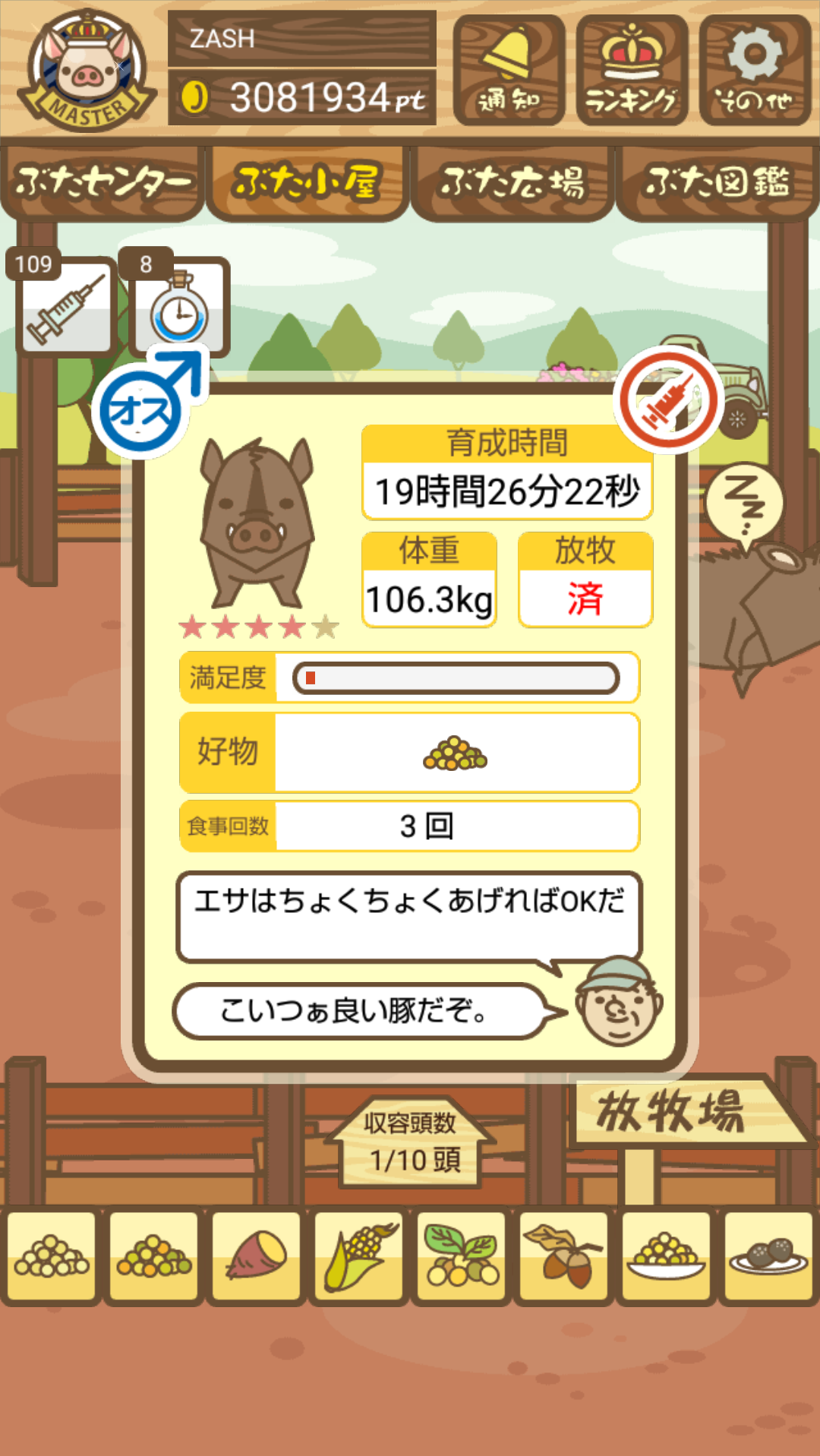Open the その他 settings menu
The image size is (820, 1456).
755,70
